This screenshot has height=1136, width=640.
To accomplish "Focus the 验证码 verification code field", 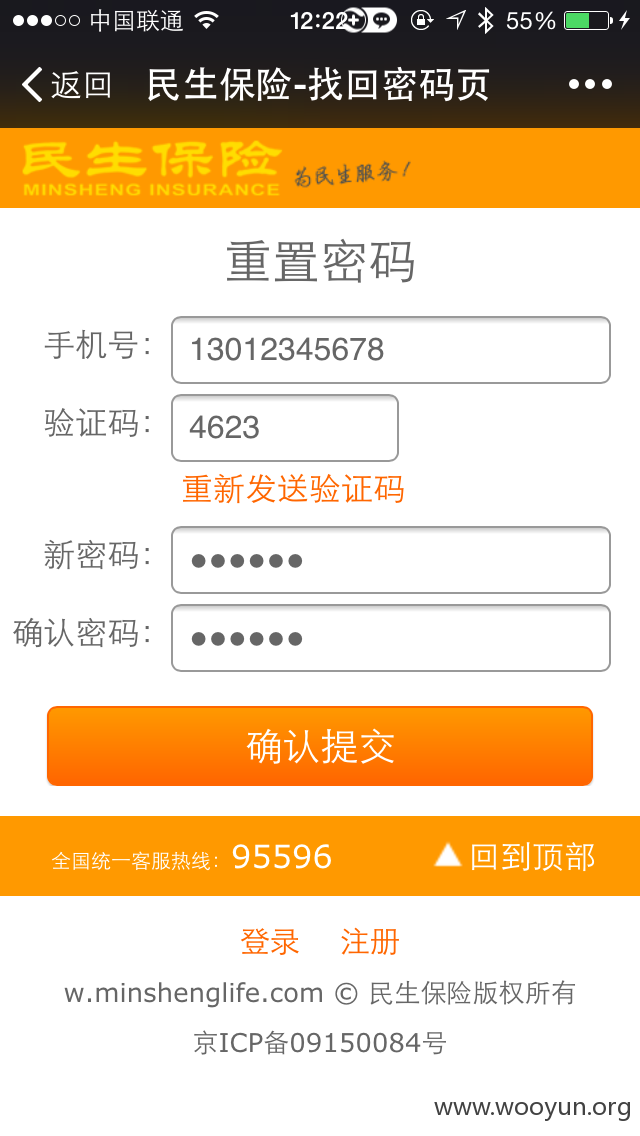I will pyautogui.click(x=285, y=427).
